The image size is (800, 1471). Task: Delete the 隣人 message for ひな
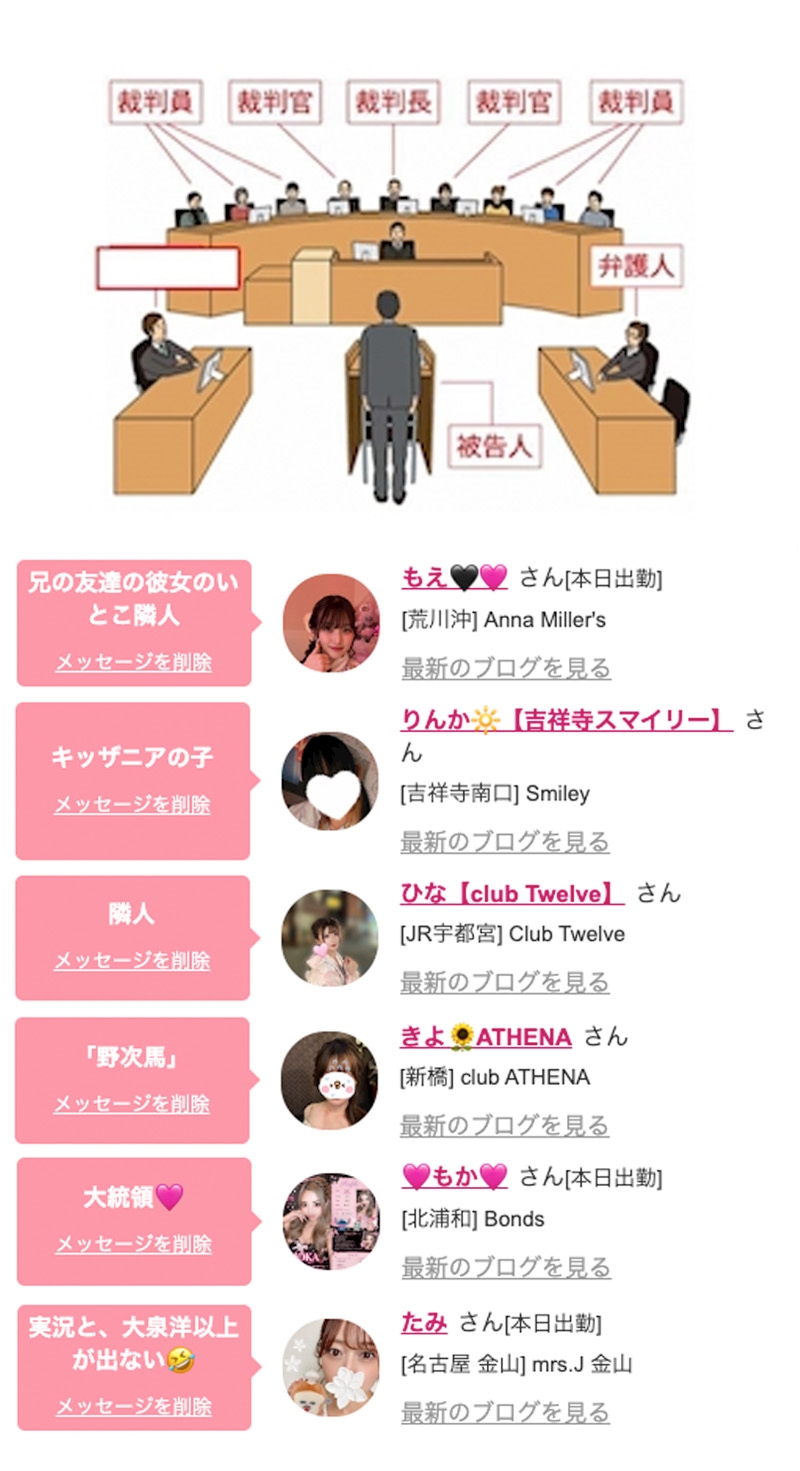pyautogui.click(x=132, y=960)
